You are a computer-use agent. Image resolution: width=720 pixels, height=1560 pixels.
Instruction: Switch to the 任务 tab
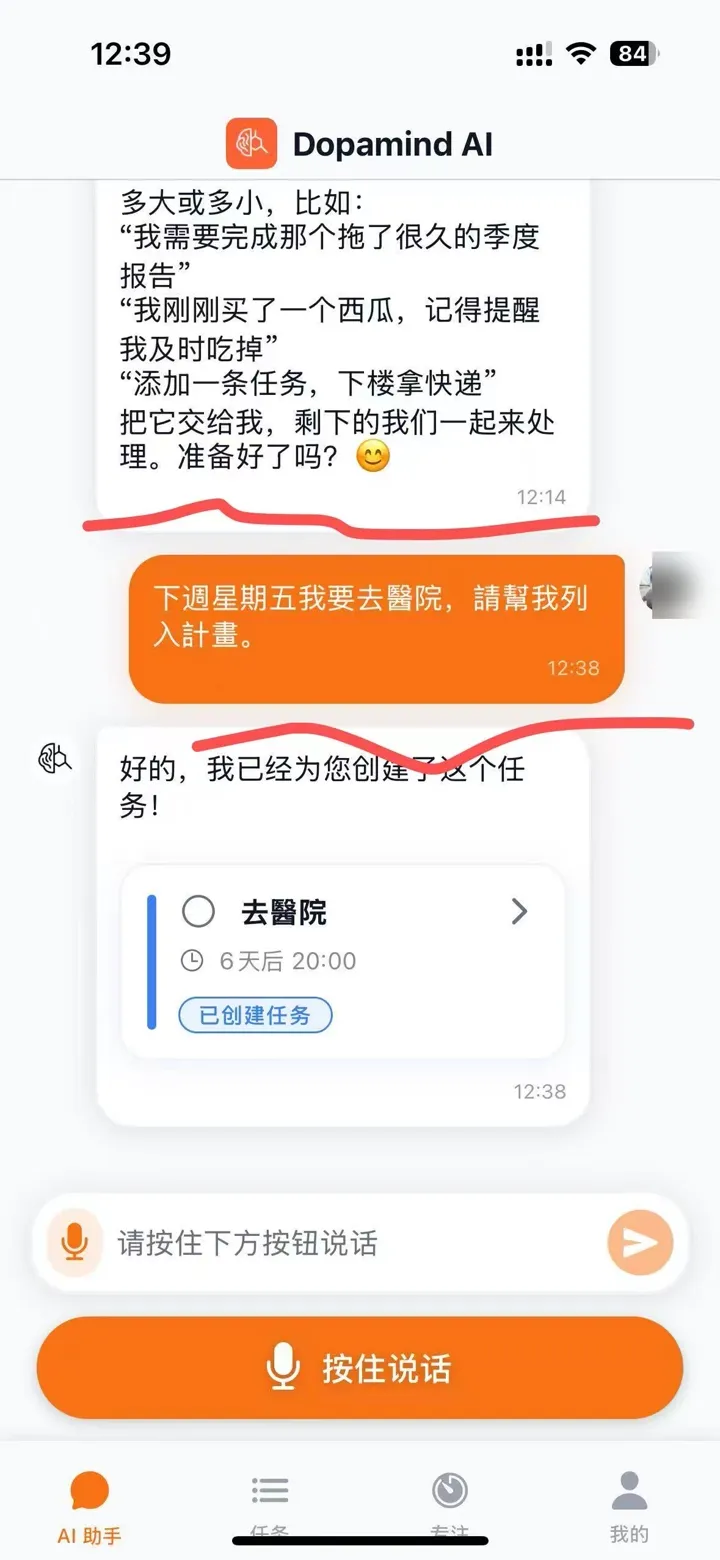click(x=269, y=1506)
